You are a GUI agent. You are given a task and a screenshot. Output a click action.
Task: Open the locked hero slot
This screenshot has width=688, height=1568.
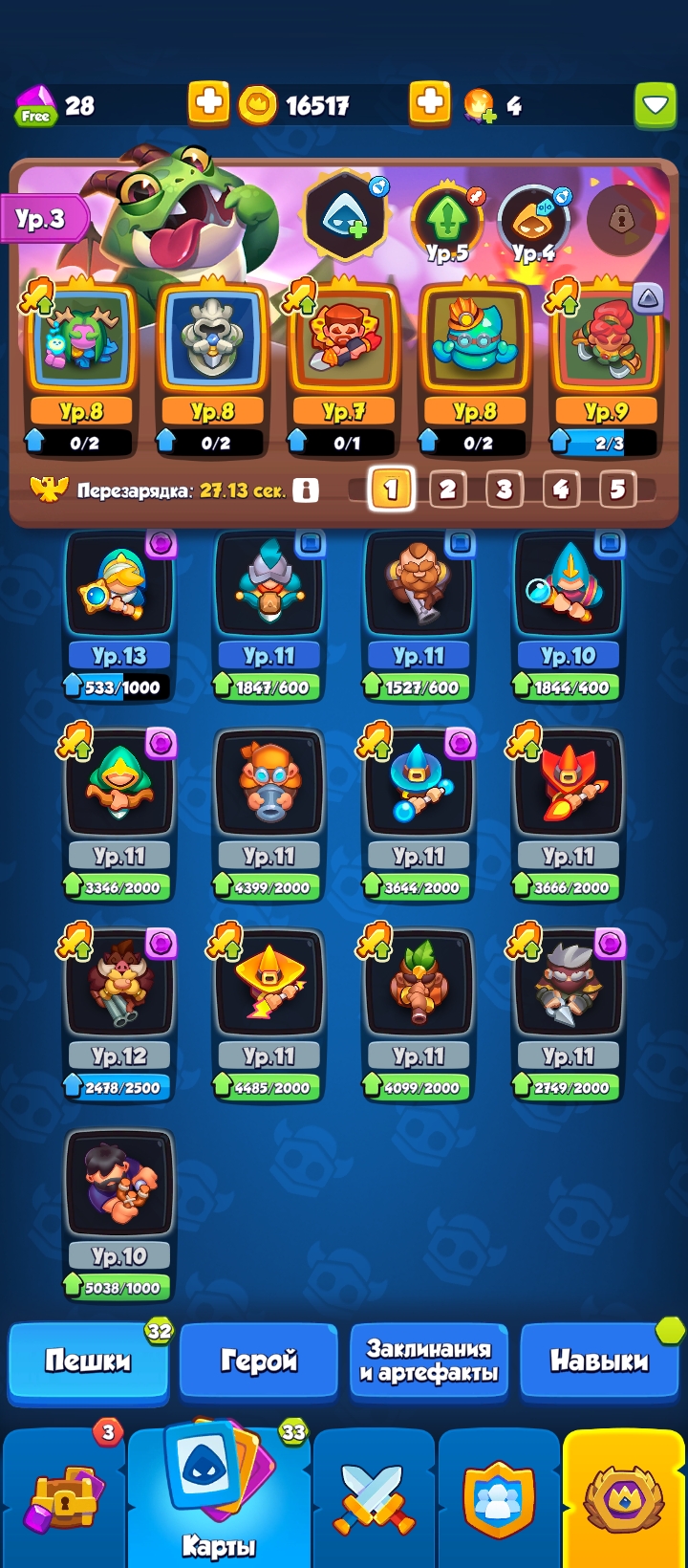tap(621, 220)
